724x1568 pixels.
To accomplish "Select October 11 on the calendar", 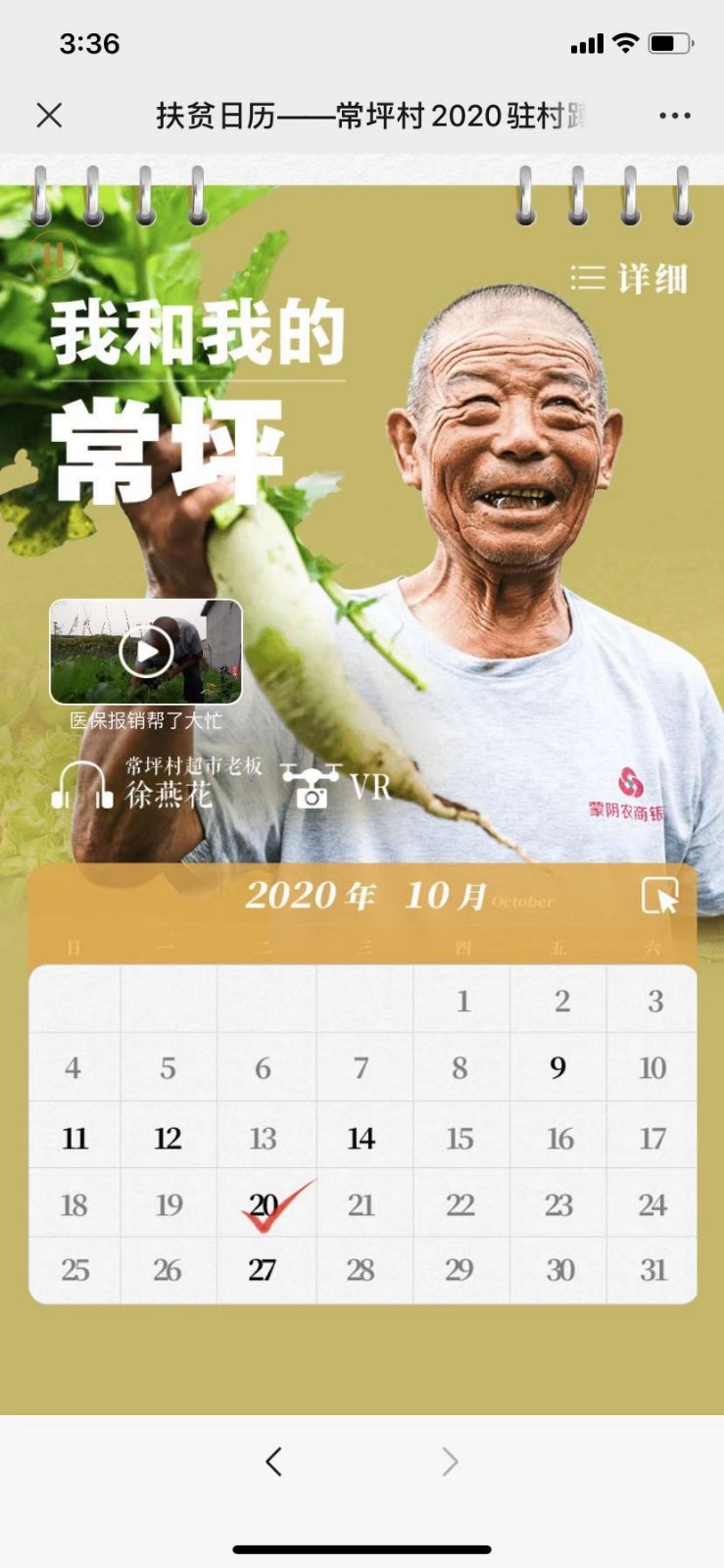I will pos(74,1138).
